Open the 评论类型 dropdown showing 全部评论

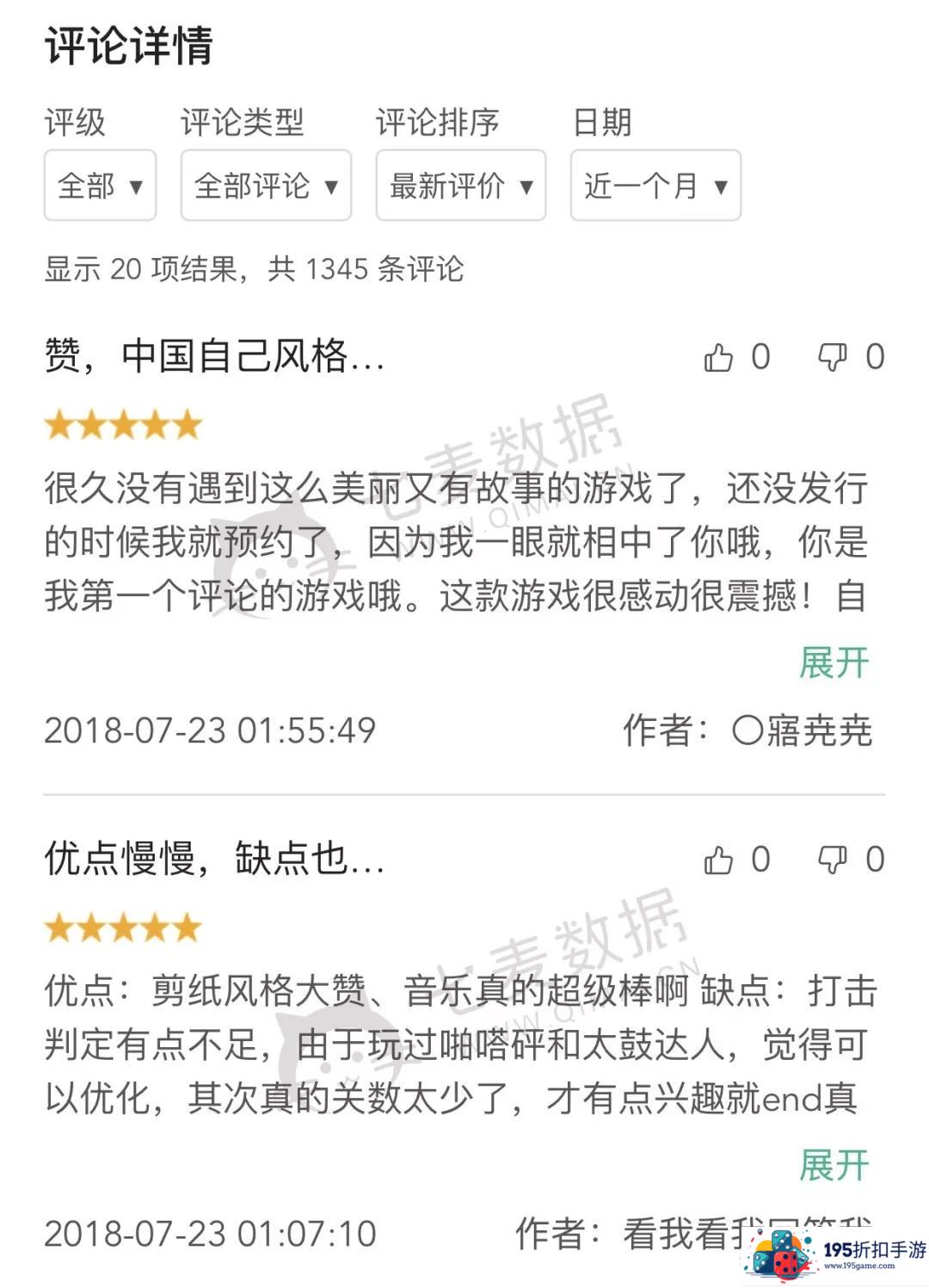click(266, 185)
